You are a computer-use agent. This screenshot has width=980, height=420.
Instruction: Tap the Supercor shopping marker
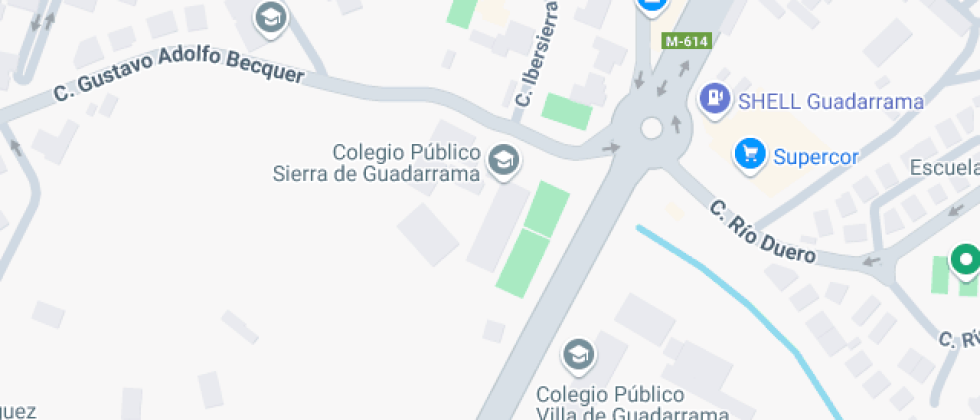[749, 153]
